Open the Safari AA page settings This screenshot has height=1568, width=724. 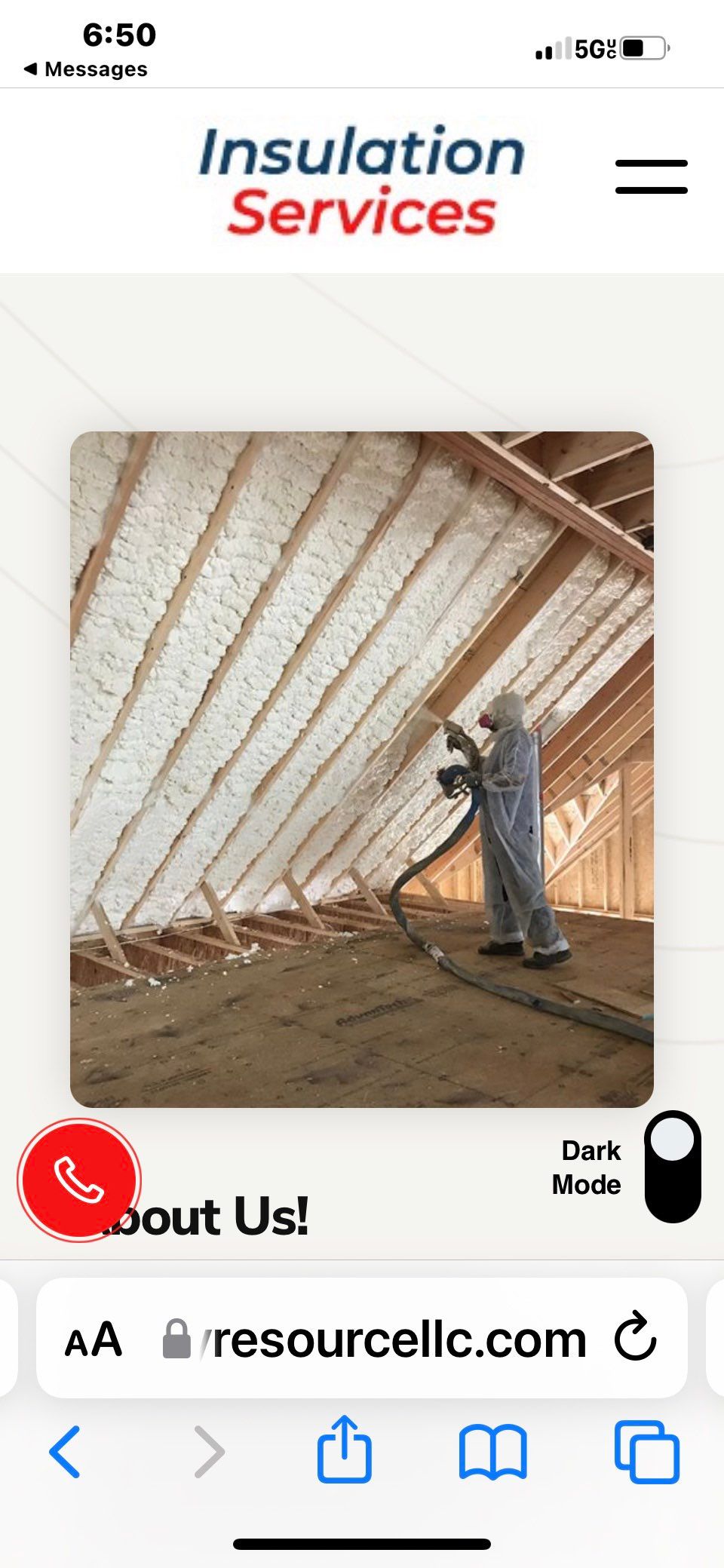click(x=94, y=1340)
